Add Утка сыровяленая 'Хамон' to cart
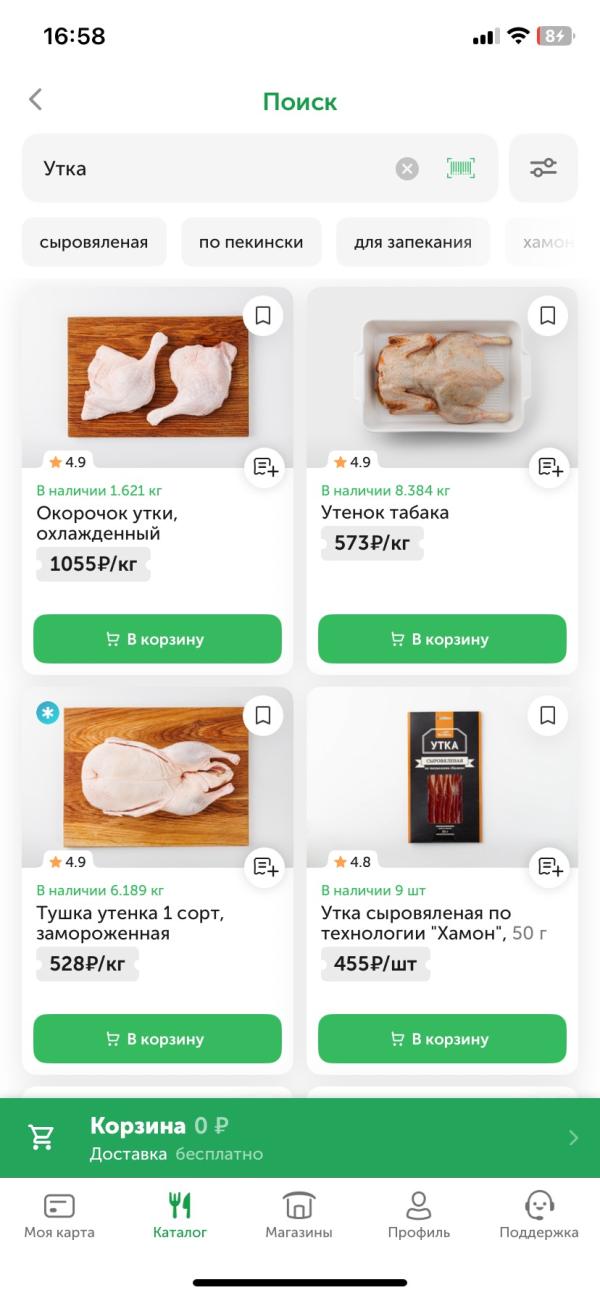The image size is (600, 1297). [442, 1039]
